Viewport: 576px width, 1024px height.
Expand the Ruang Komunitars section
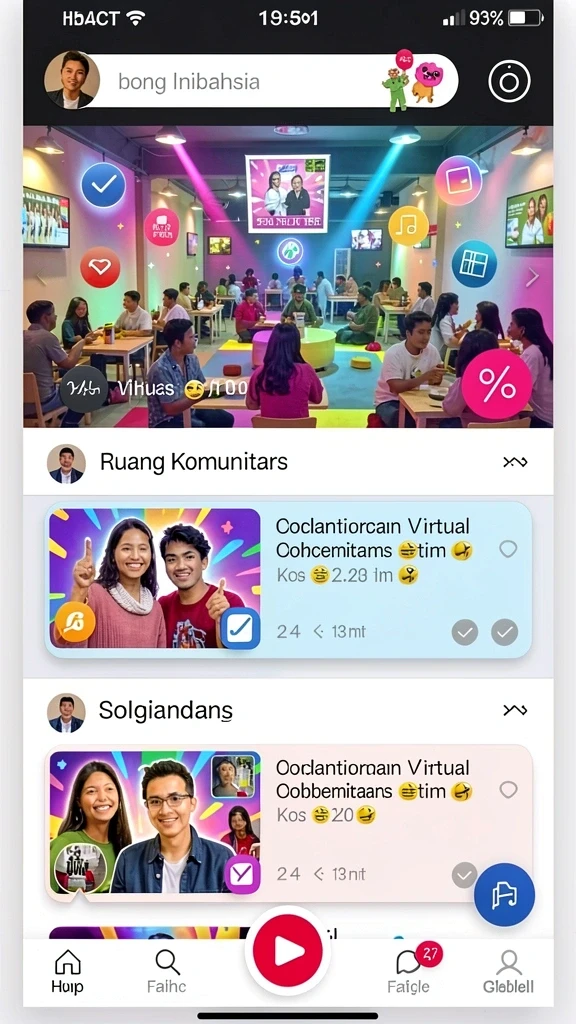point(515,462)
